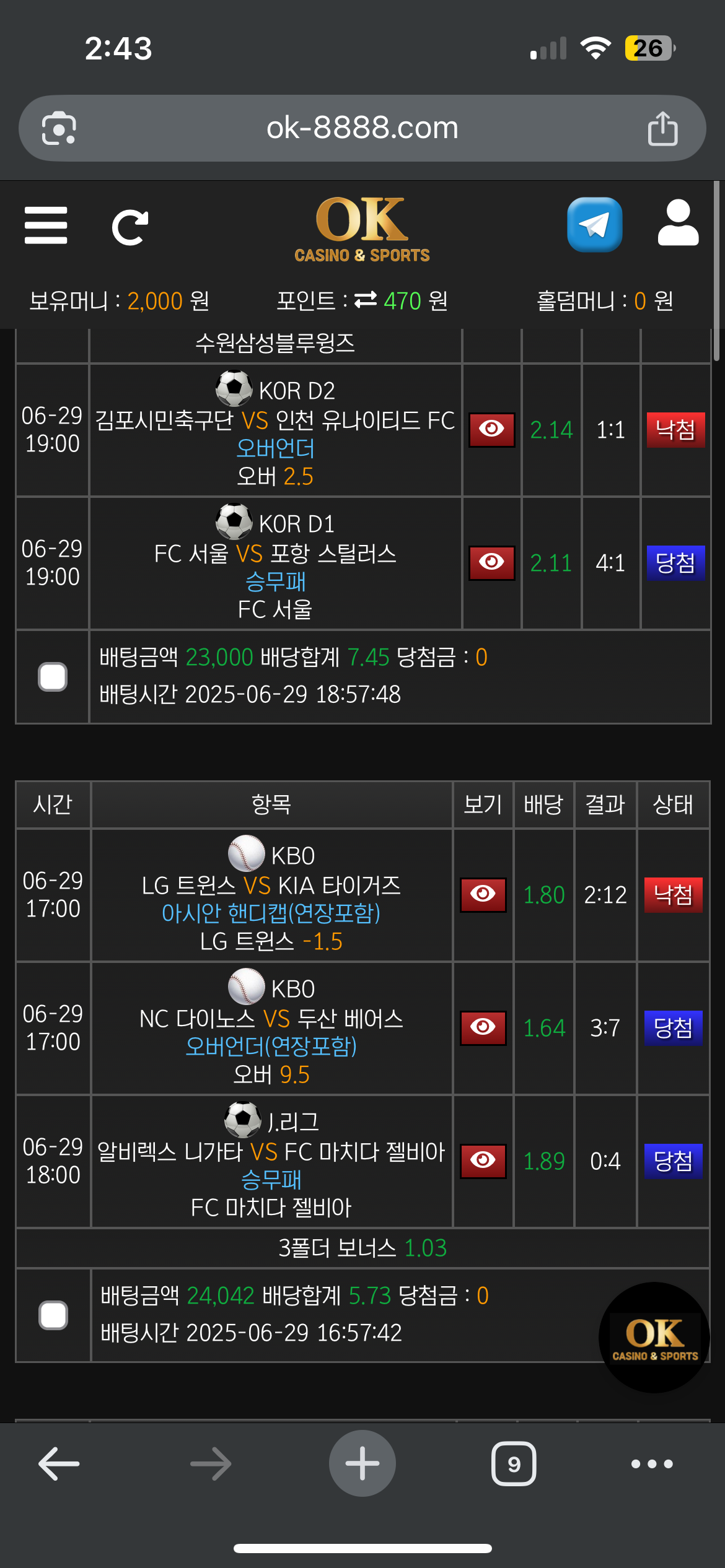Screen dimensions: 725x1568
Task: Tap the floating OK Casino button
Action: point(654,1338)
